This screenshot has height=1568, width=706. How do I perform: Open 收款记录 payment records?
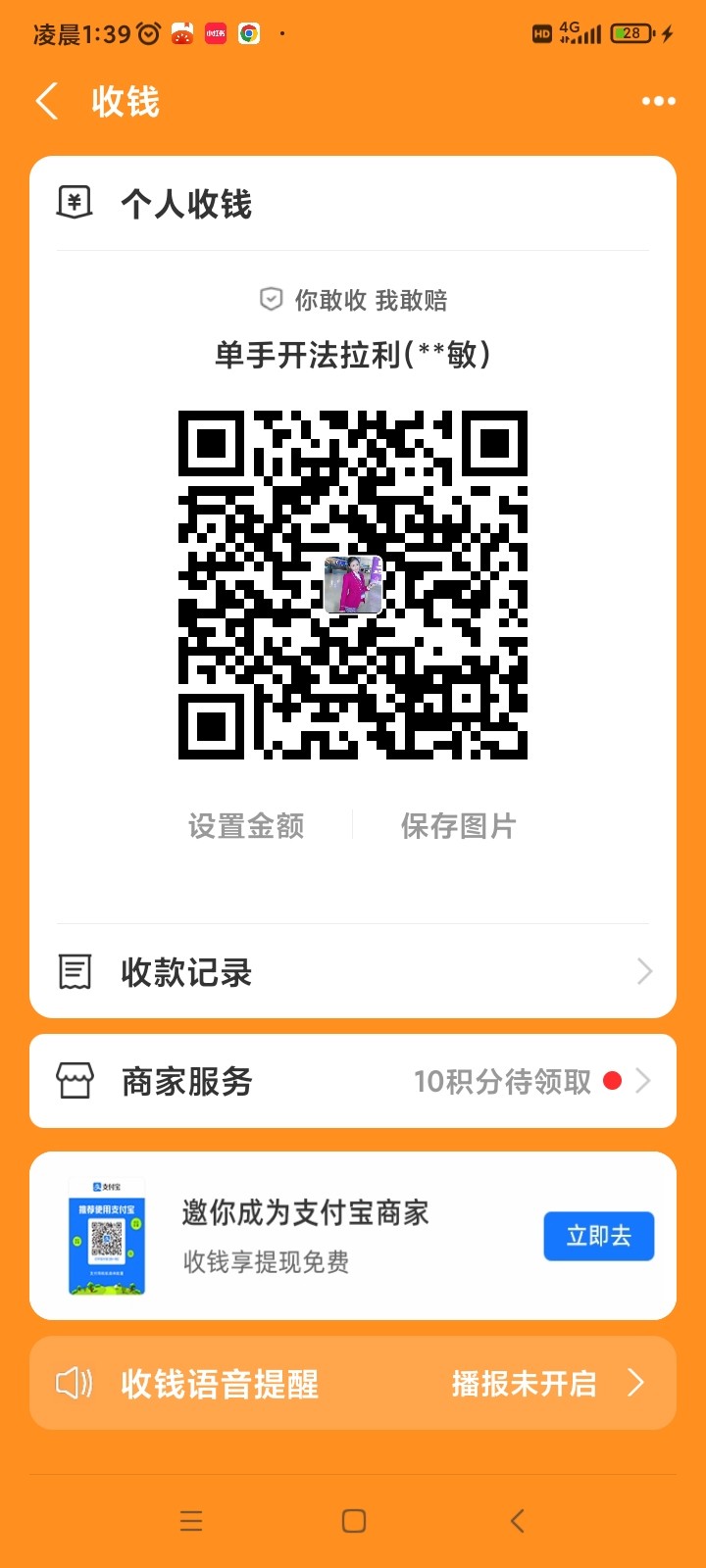coord(353,972)
